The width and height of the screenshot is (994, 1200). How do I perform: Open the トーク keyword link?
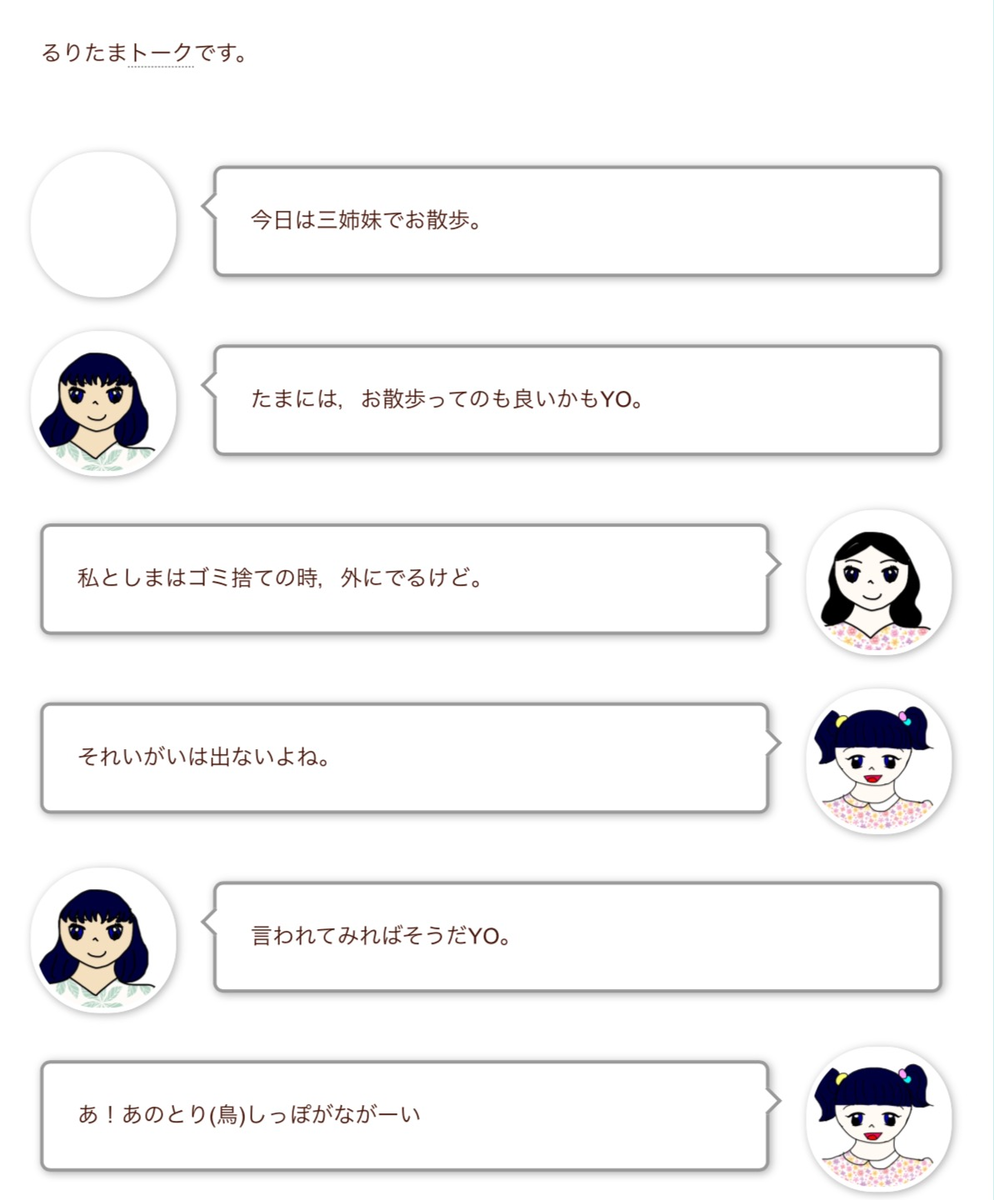pos(161,53)
